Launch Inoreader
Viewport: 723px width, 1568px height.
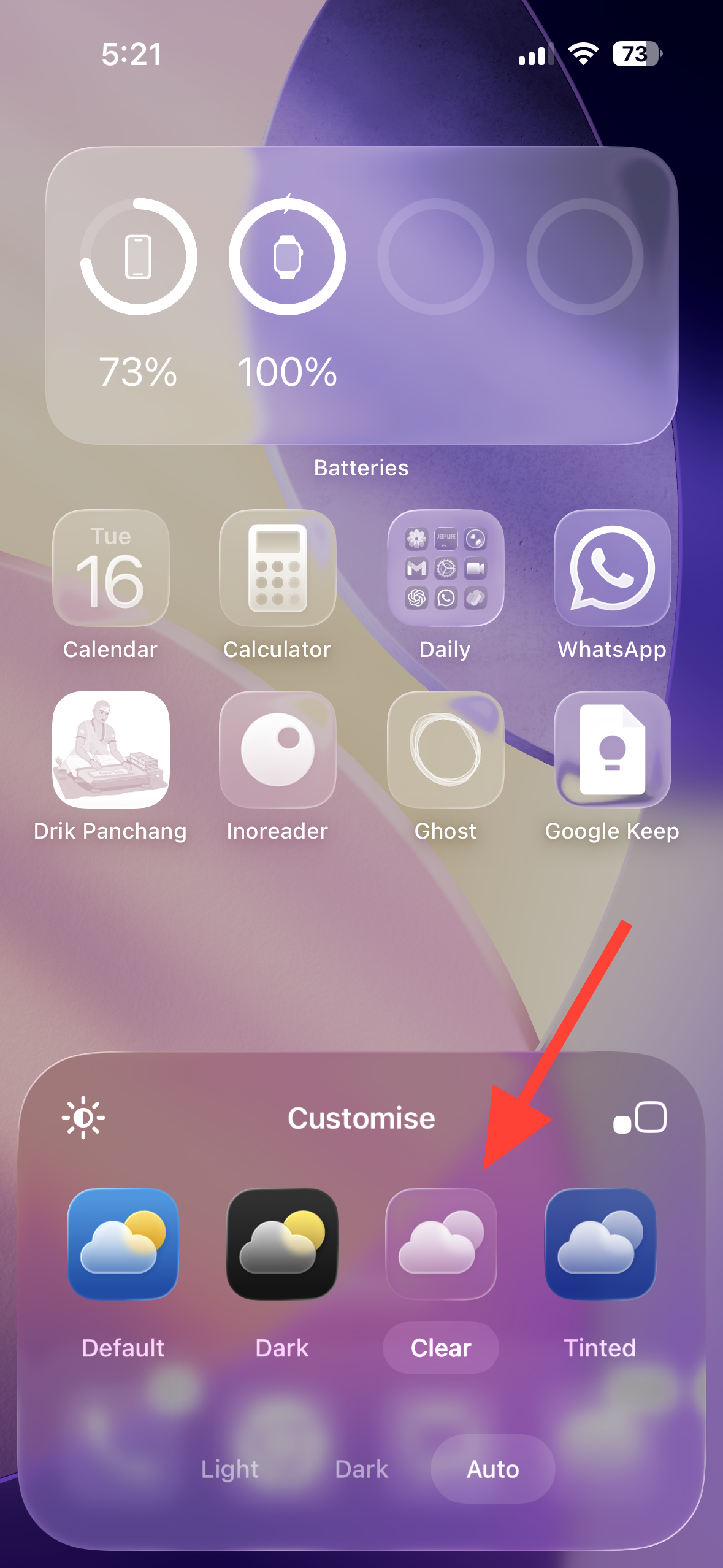pos(278,750)
